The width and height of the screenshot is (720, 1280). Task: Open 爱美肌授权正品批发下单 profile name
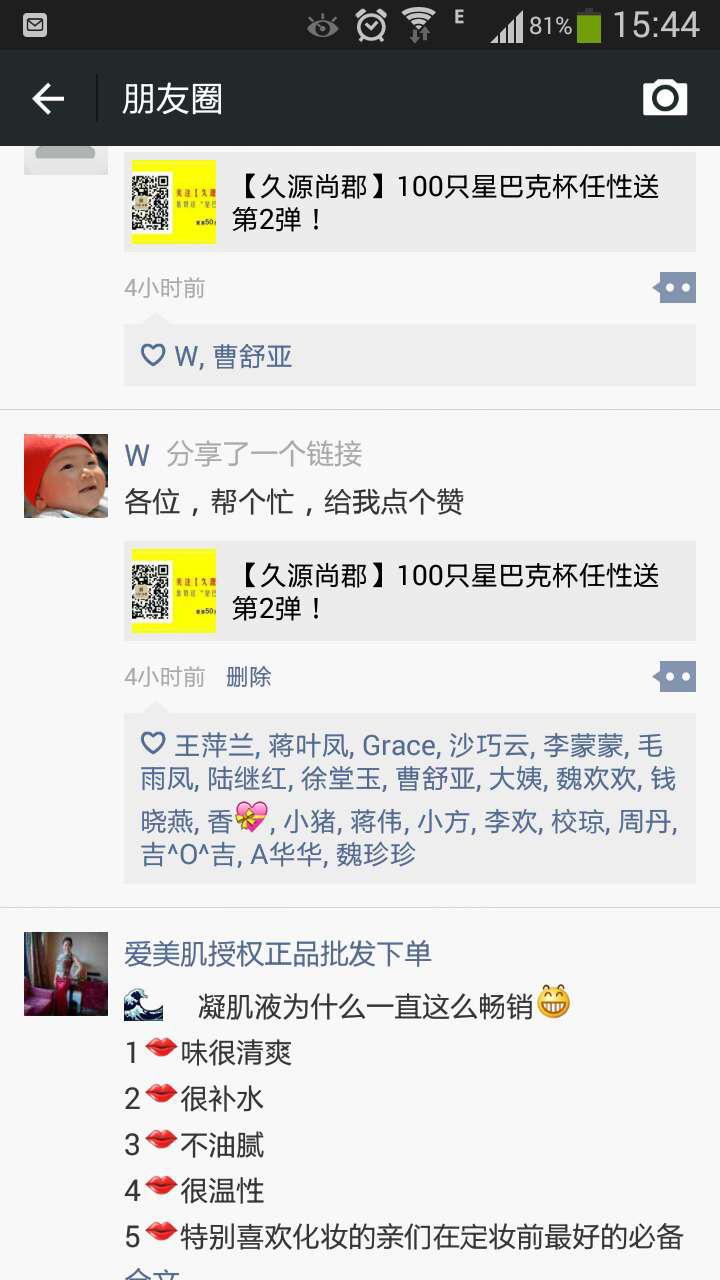click(277, 953)
